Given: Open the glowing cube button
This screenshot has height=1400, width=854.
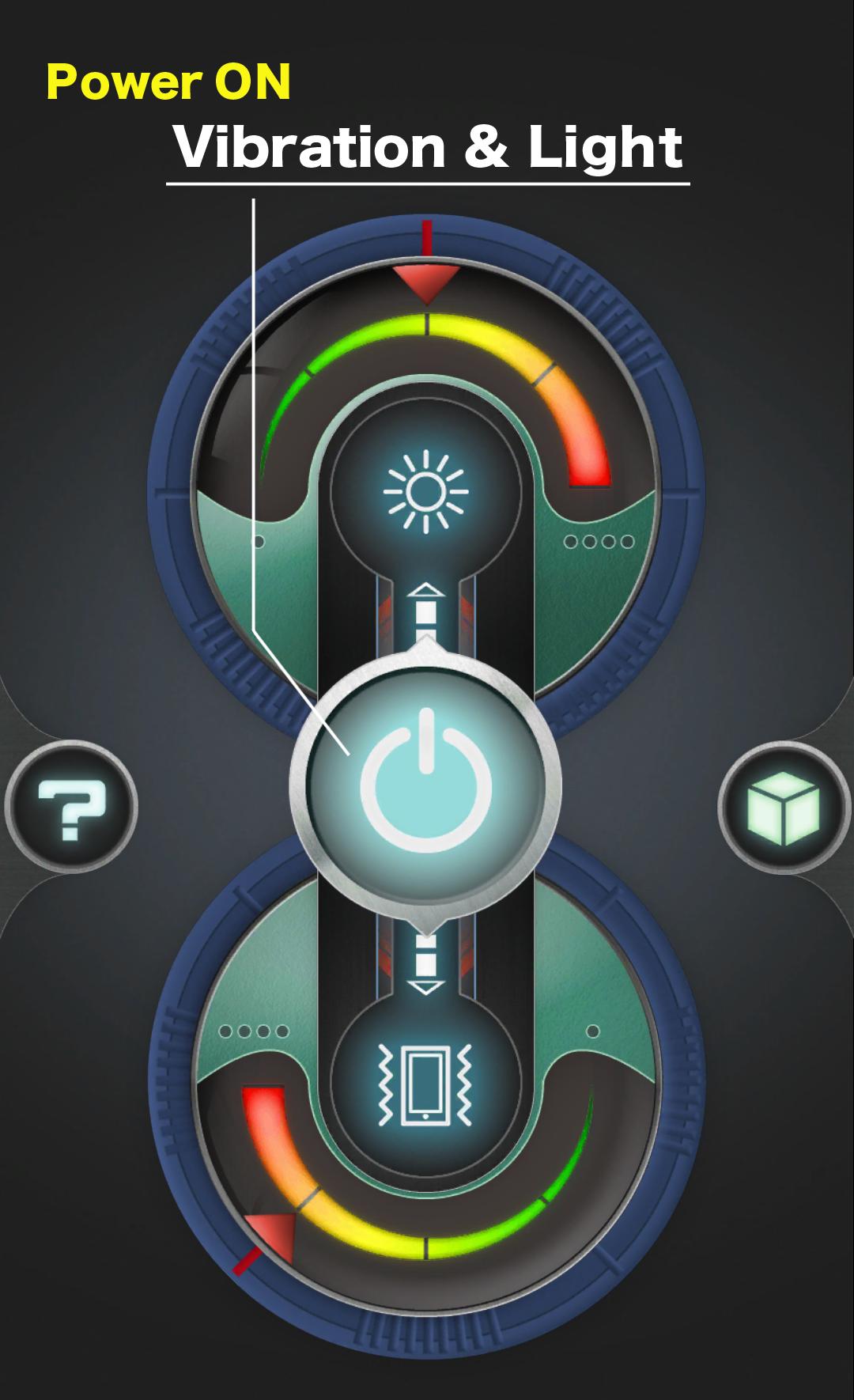Looking at the screenshot, I should pyautogui.click(x=783, y=808).
